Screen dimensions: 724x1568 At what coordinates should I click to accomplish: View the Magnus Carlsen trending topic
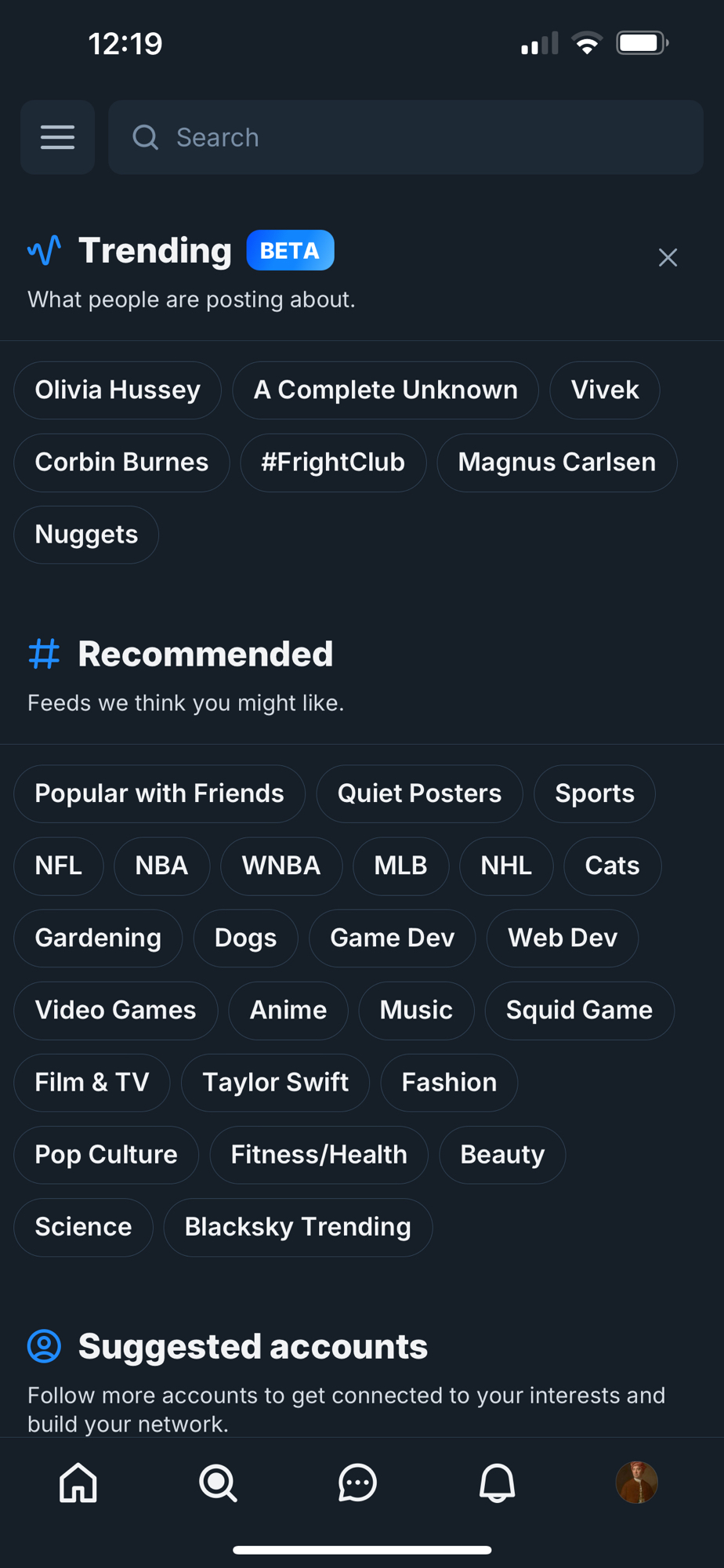(556, 463)
